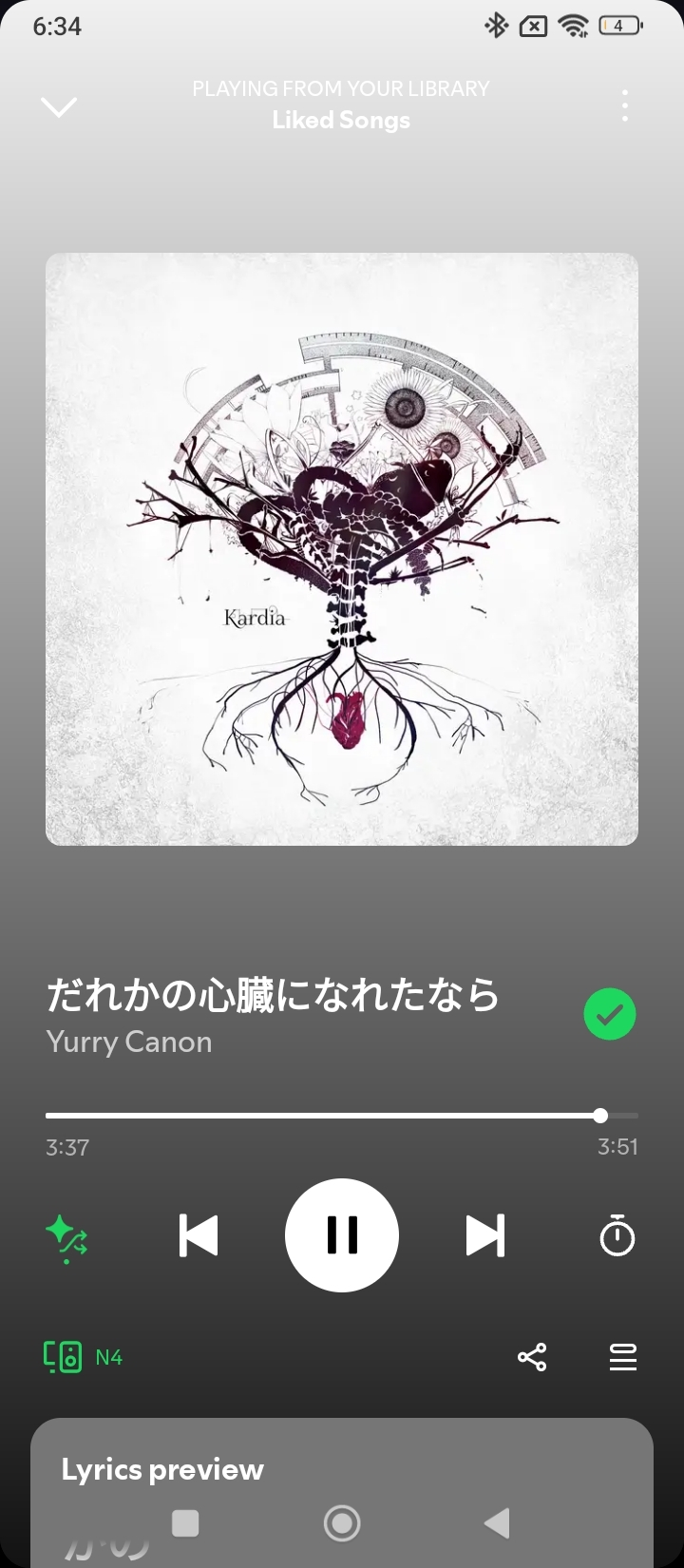Go back to previous track
This screenshot has height=1568, width=684.
pyautogui.click(x=199, y=1235)
